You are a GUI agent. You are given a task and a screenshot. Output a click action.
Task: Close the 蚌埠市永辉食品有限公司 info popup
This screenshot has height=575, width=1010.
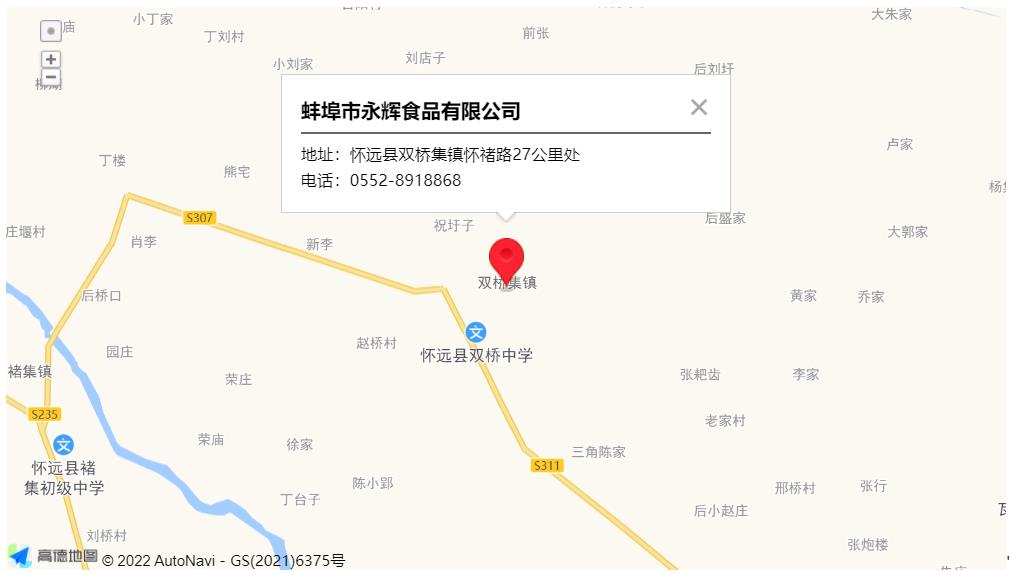point(699,108)
